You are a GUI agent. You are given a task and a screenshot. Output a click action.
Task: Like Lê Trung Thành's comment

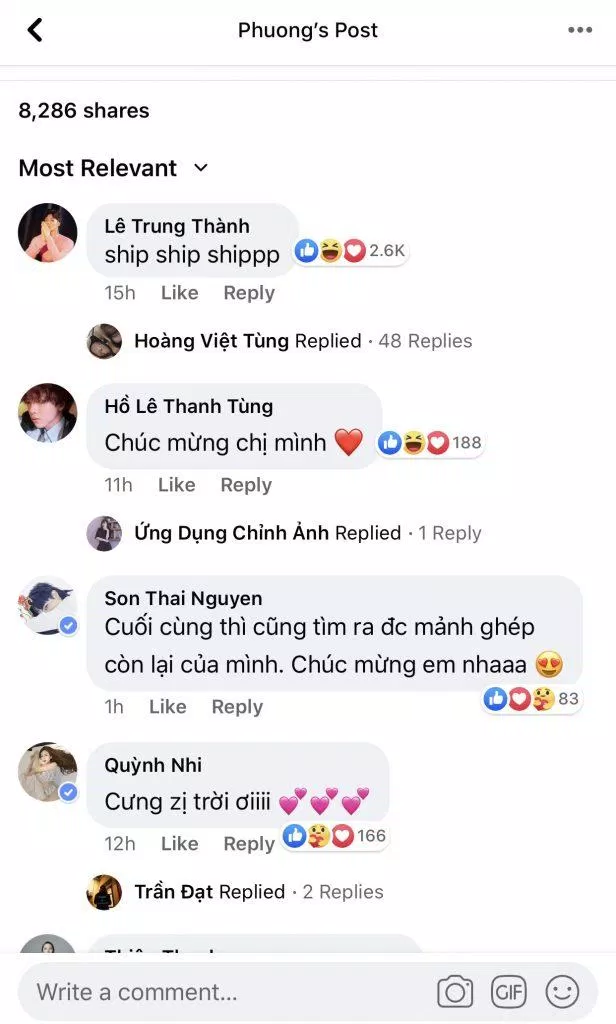[180, 293]
